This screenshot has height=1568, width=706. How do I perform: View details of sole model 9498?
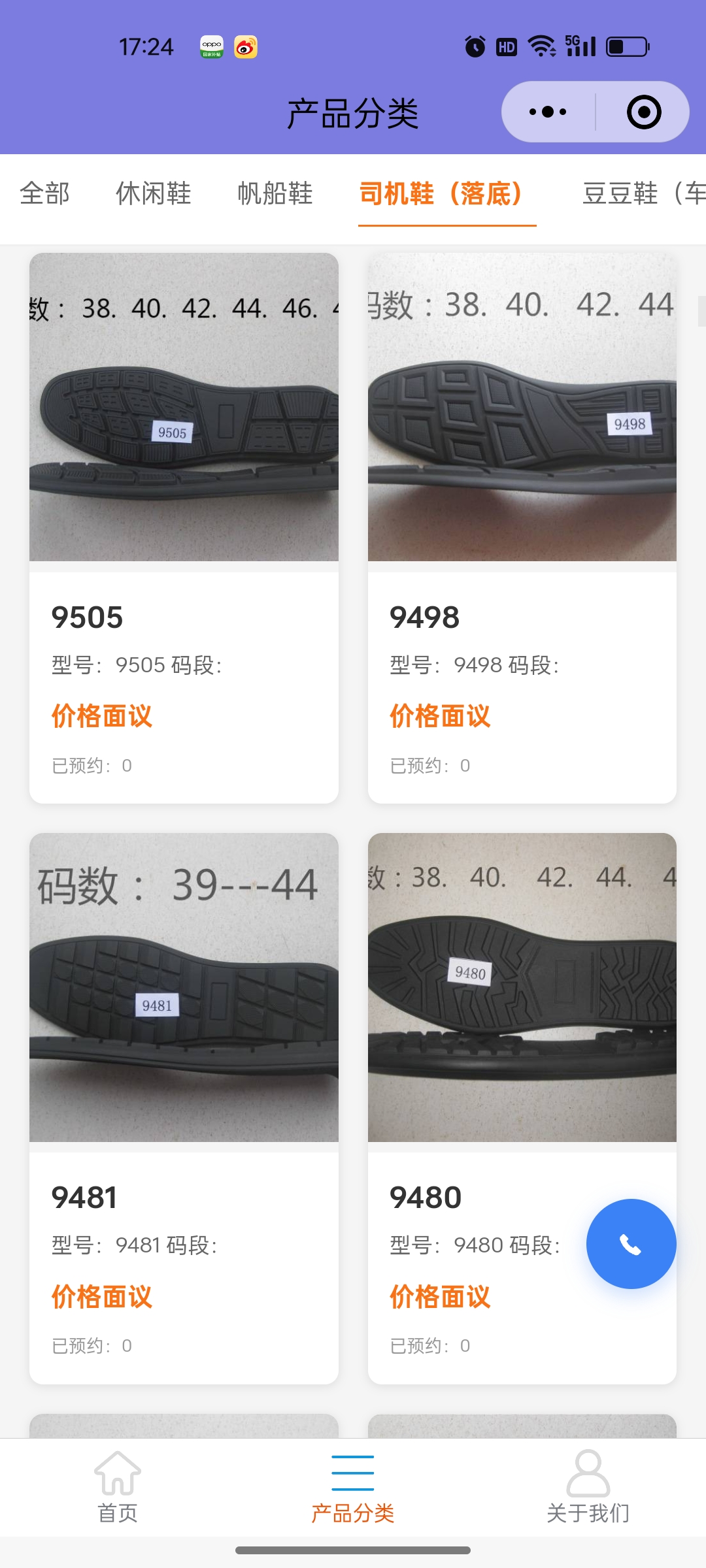point(522,528)
